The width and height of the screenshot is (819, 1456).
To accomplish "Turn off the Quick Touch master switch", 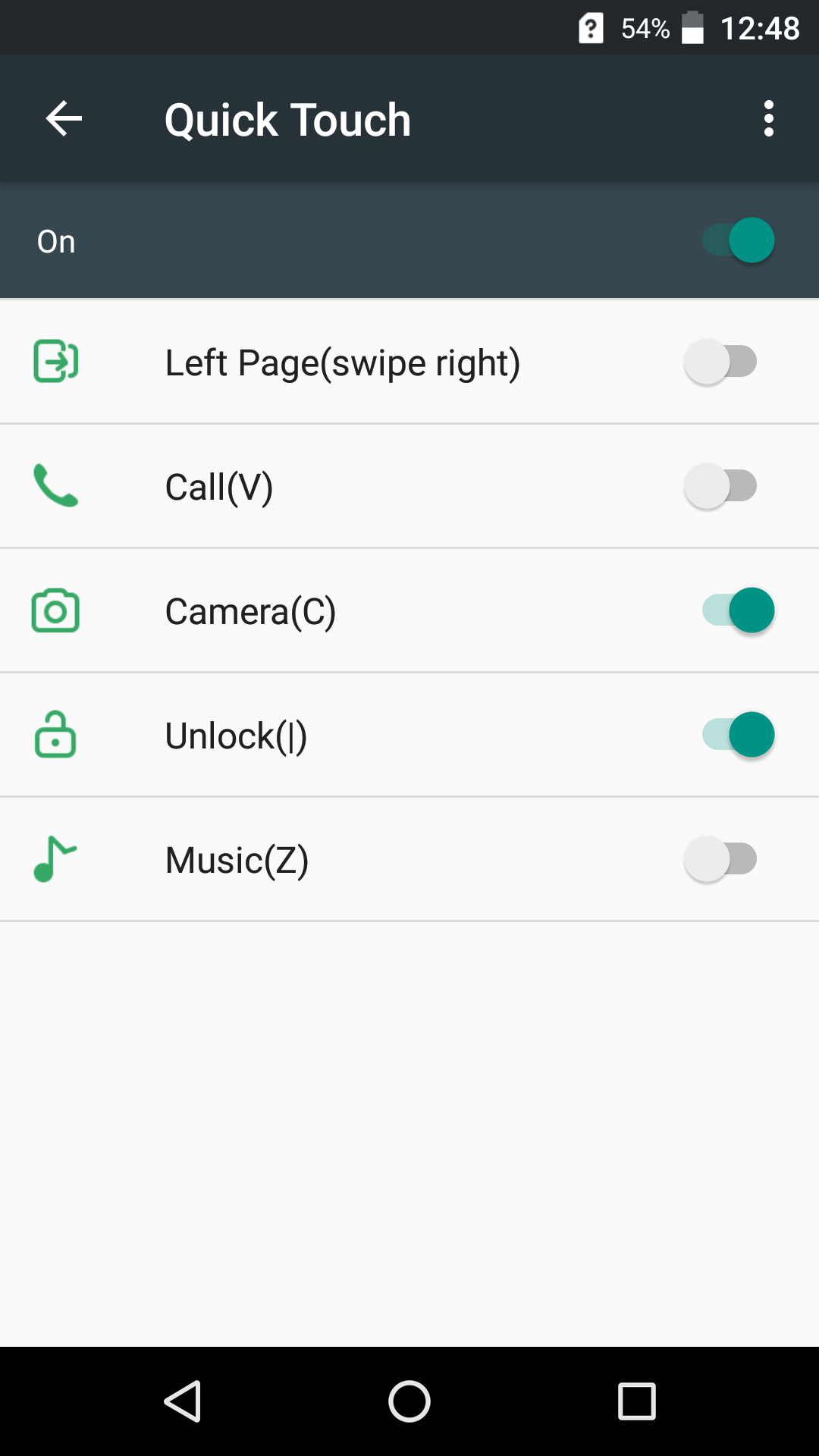I will tap(738, 240).
